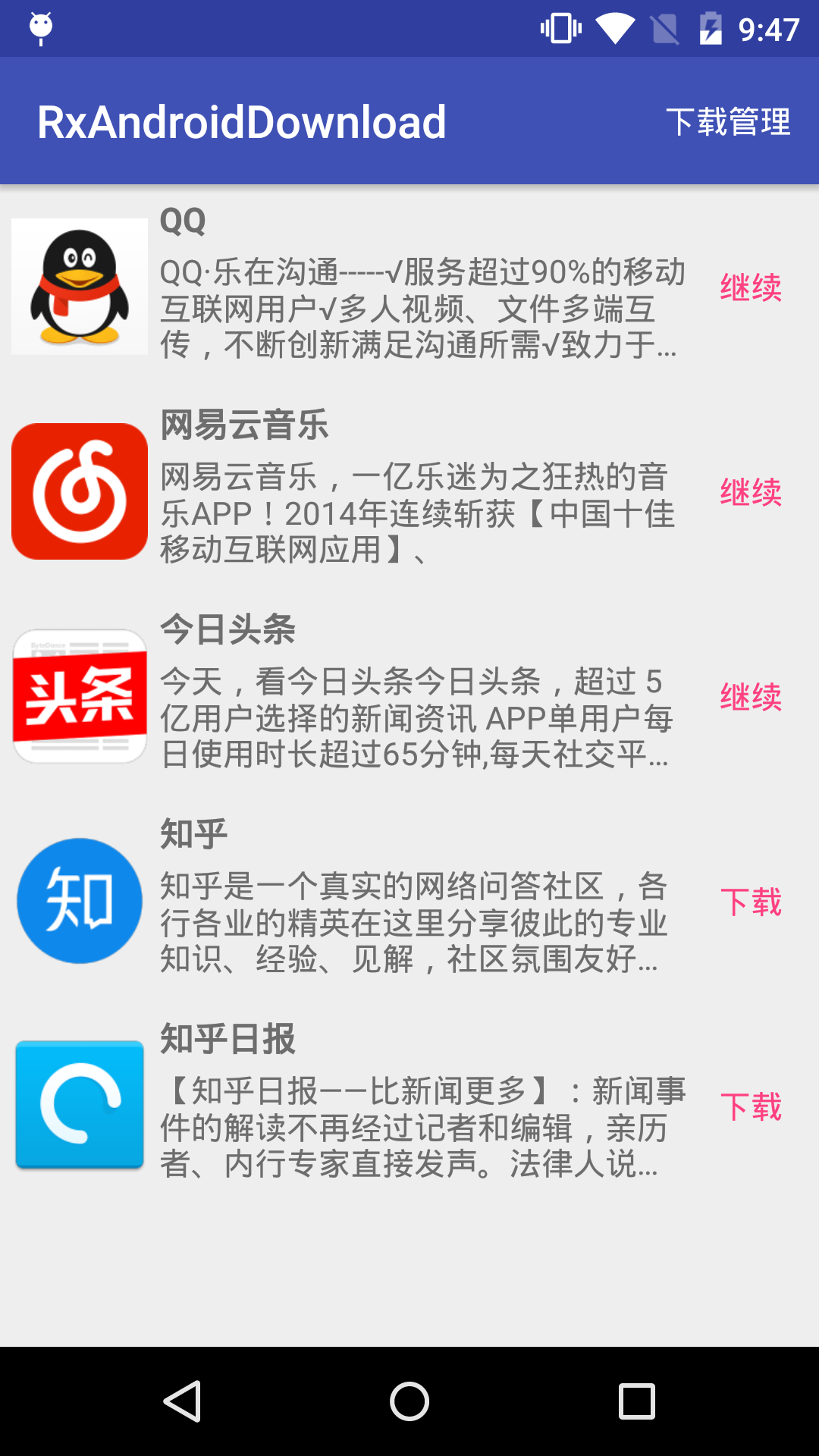Start downloading 知乎 with 下载
819x1456 pixels.
click(751, 902)
